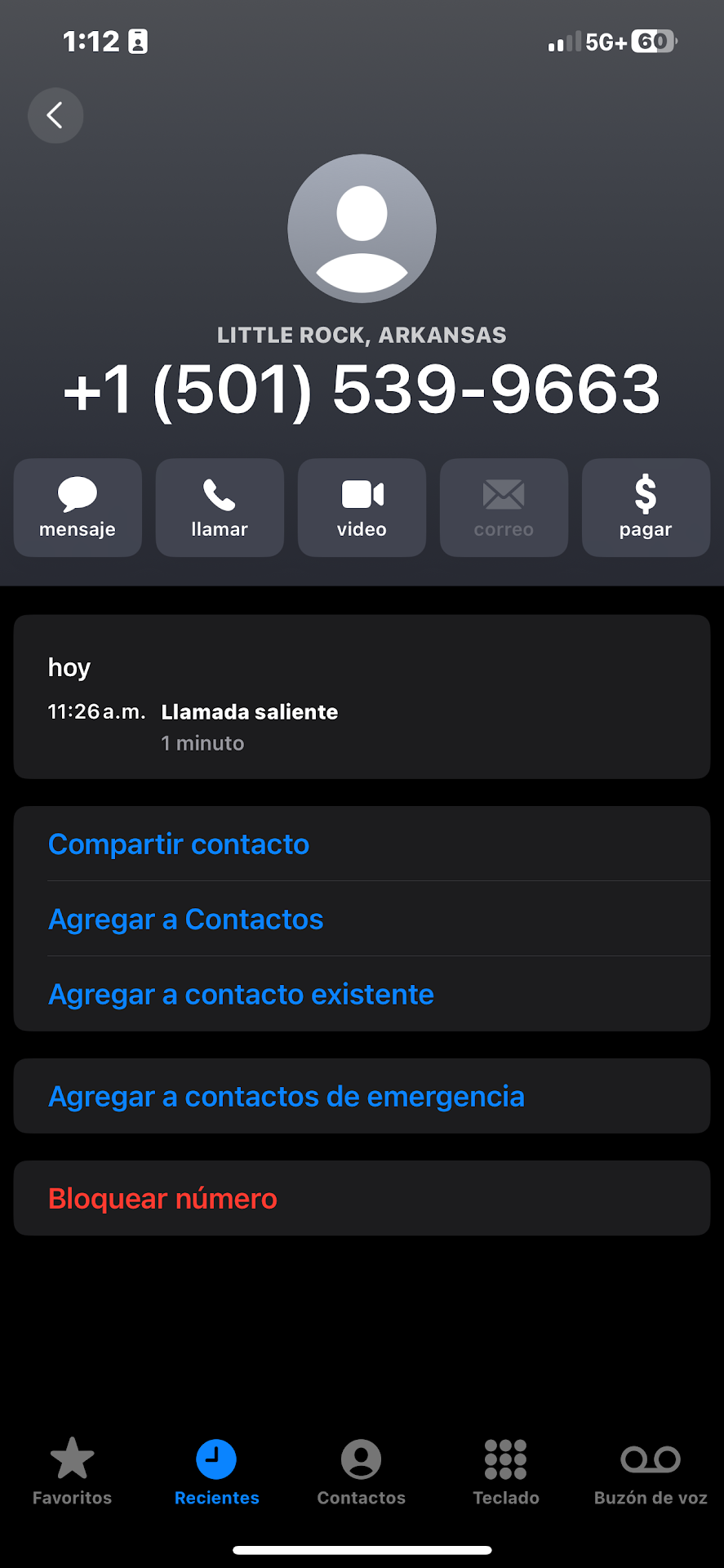The height and width of the screenshot is (1568, 724).
Task: Tap Bloquear número
Action: [x=162, y=1198]
